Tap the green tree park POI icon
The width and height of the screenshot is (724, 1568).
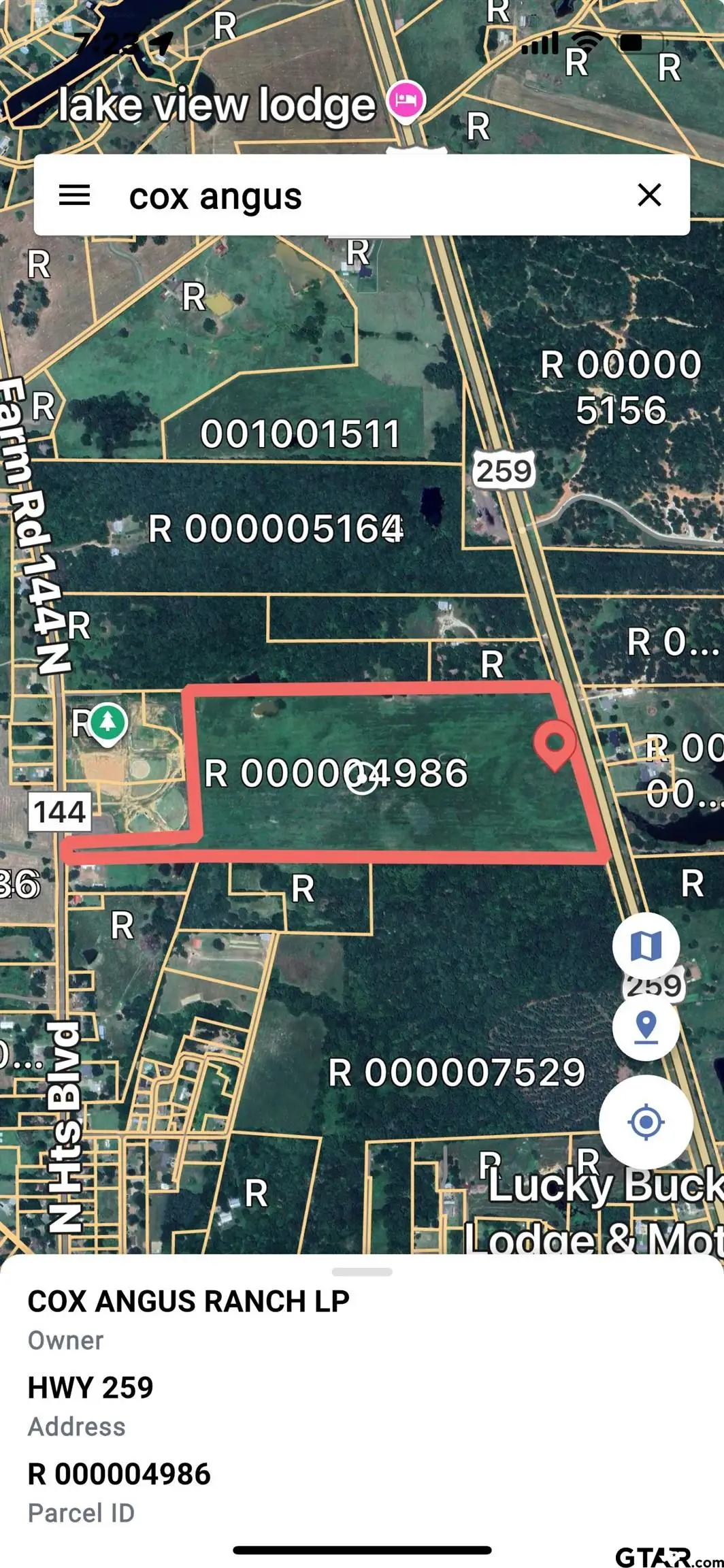pos(107,723)
